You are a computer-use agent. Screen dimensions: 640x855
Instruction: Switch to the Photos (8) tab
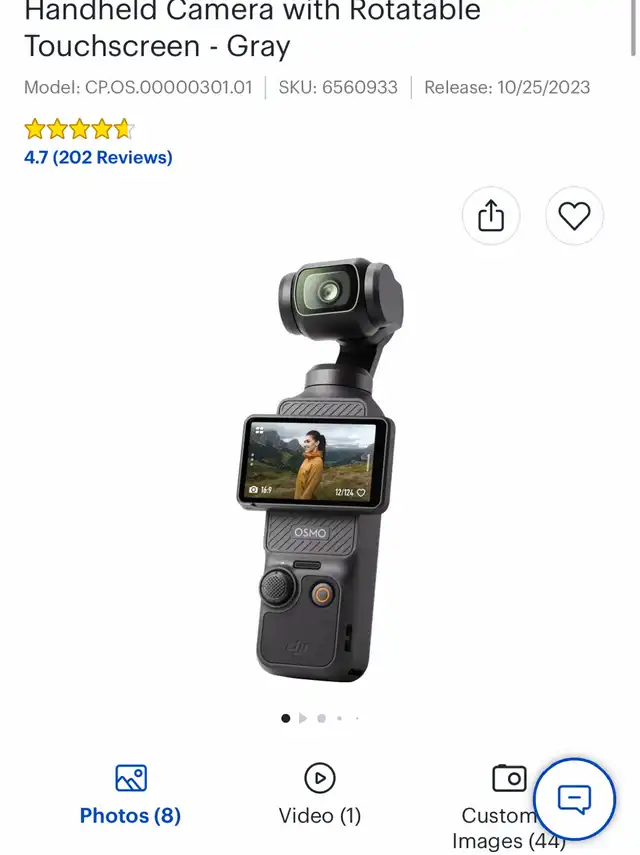[x=130, y=795]
